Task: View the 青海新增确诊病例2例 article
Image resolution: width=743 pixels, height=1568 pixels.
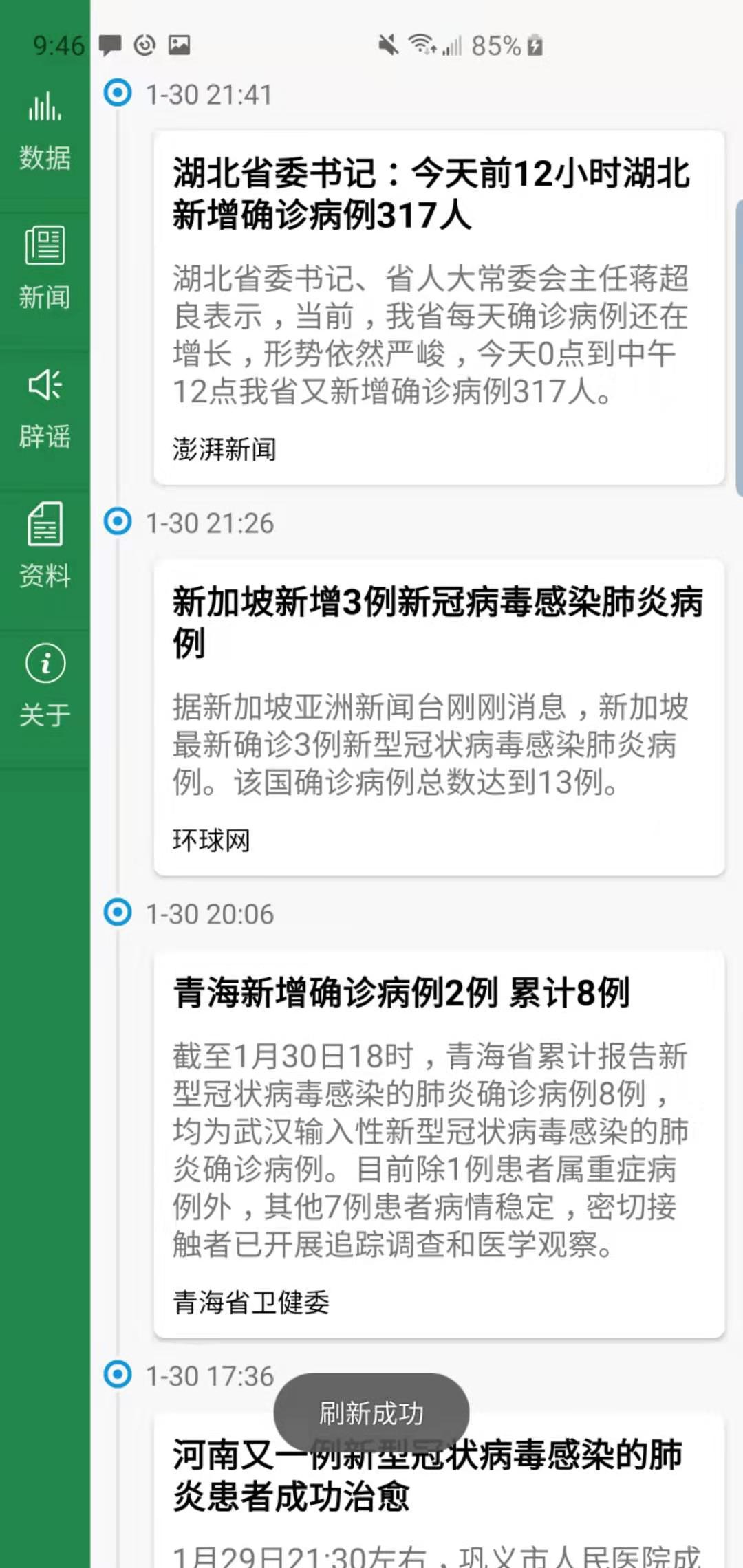Action: click(439, 1144)
